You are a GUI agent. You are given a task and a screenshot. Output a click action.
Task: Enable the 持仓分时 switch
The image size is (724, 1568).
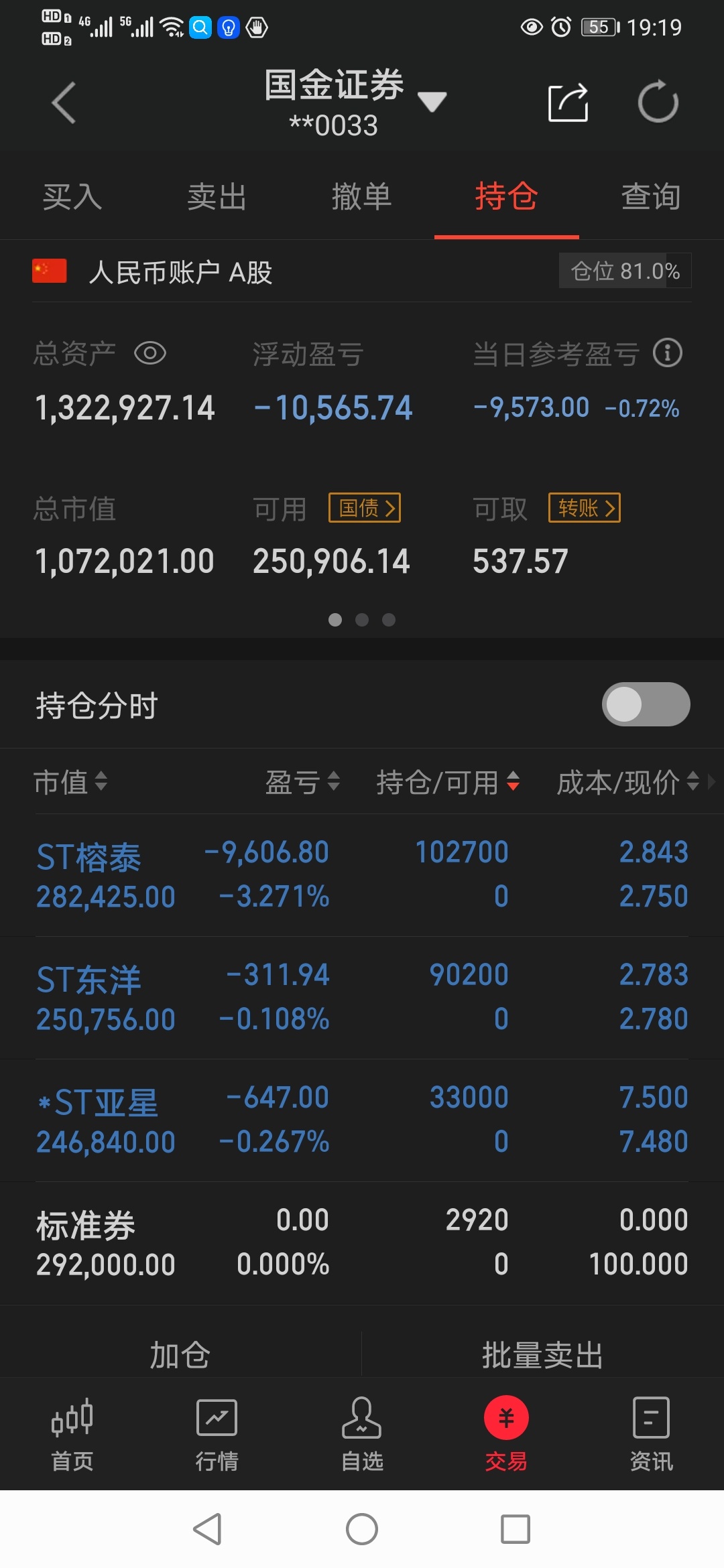tap(646, 704)
